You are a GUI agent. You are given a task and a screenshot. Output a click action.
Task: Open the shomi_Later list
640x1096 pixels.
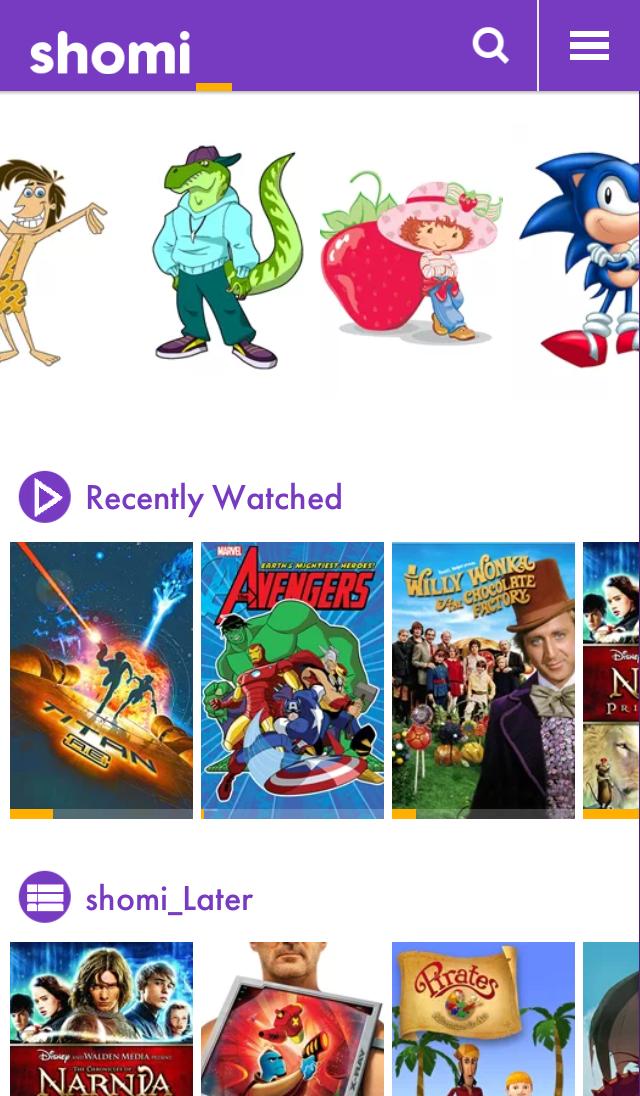click(x=168, y=898)
